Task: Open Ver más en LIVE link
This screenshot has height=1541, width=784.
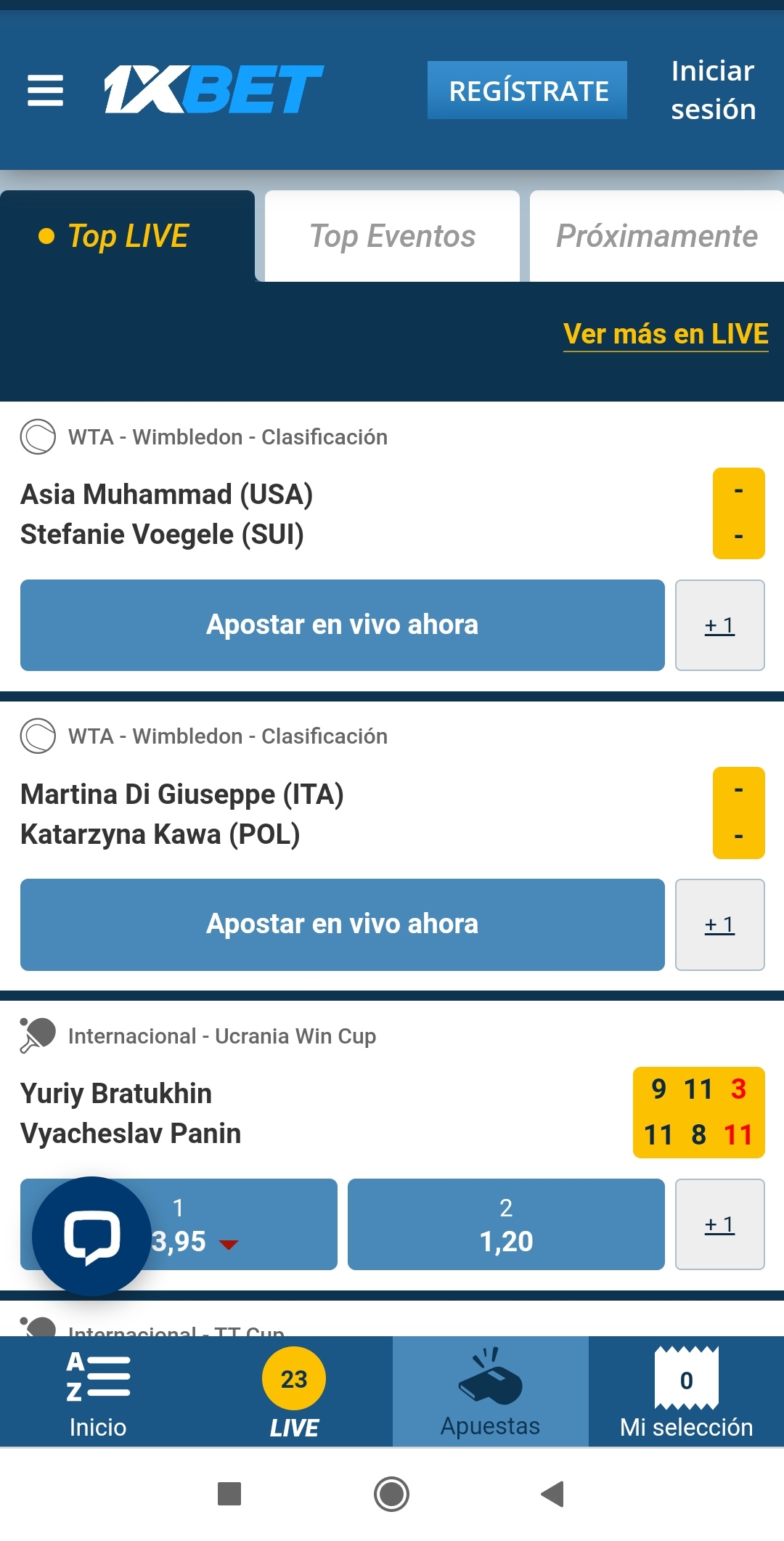Action: pos(666,334)
